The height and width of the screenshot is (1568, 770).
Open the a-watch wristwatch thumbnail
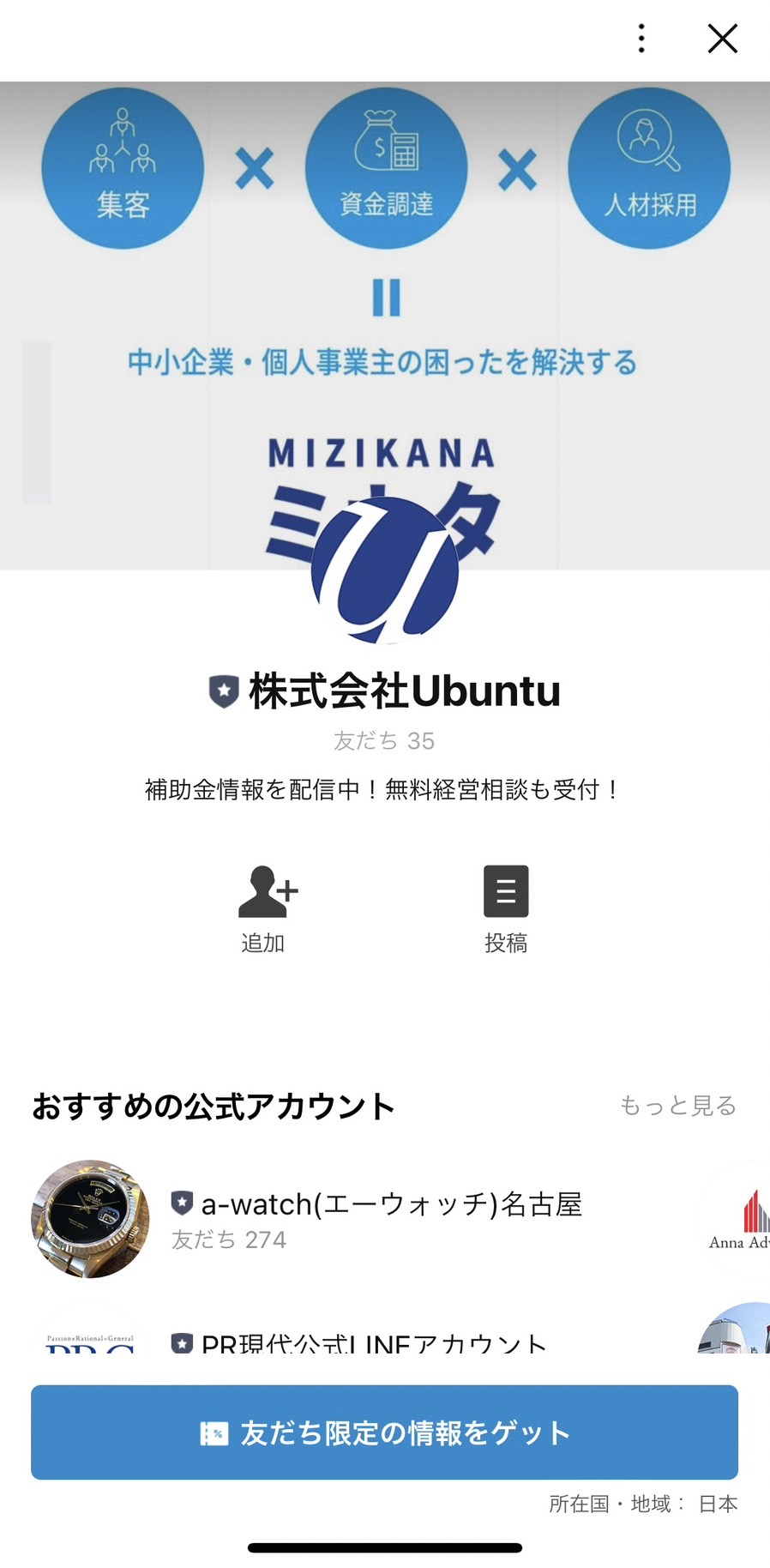click(89, 1218)
